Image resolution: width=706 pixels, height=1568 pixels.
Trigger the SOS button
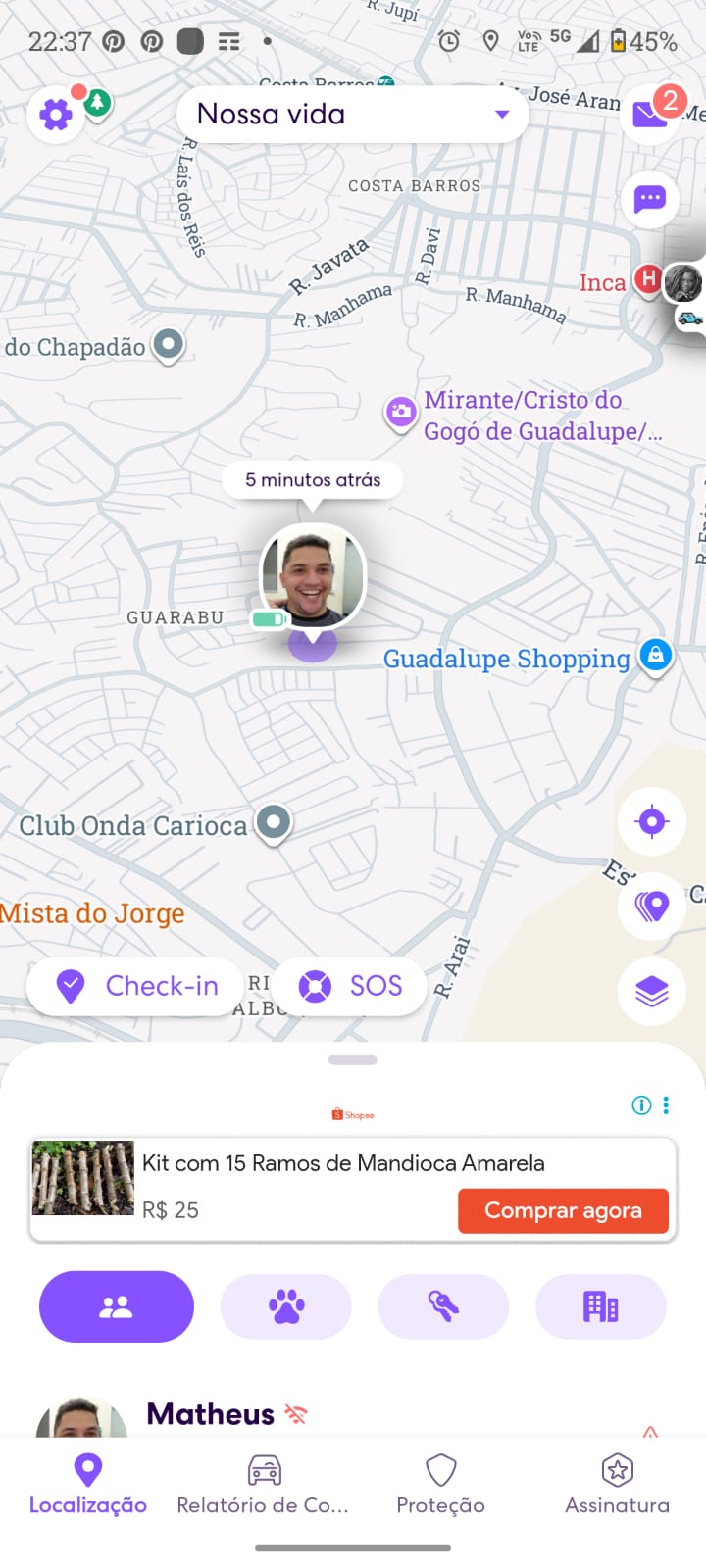coord(350,986)
